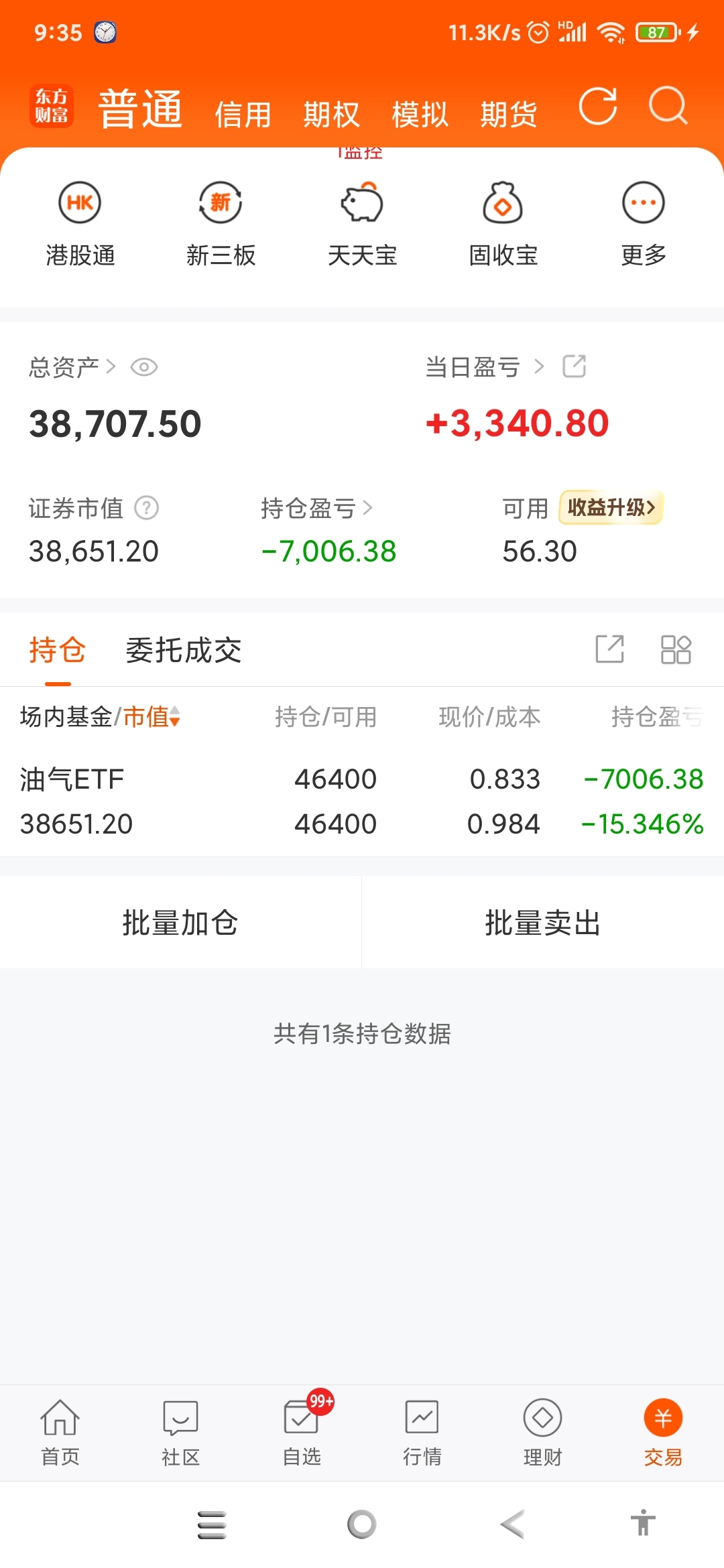Refresh account data with the refresh icon
This screenshot has width=724, height=1568.
coord(599,107)
